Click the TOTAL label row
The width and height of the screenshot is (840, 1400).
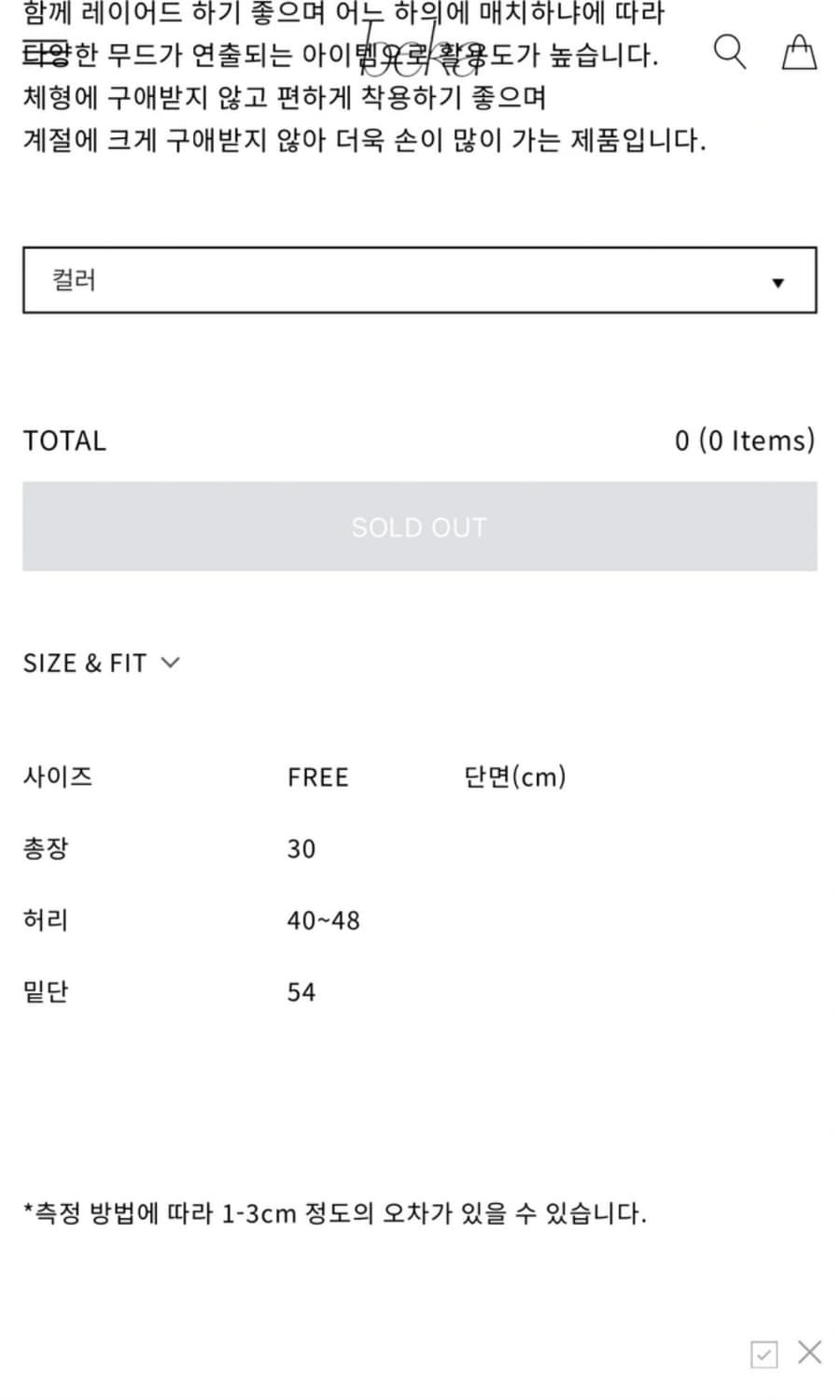click(64, 440)
